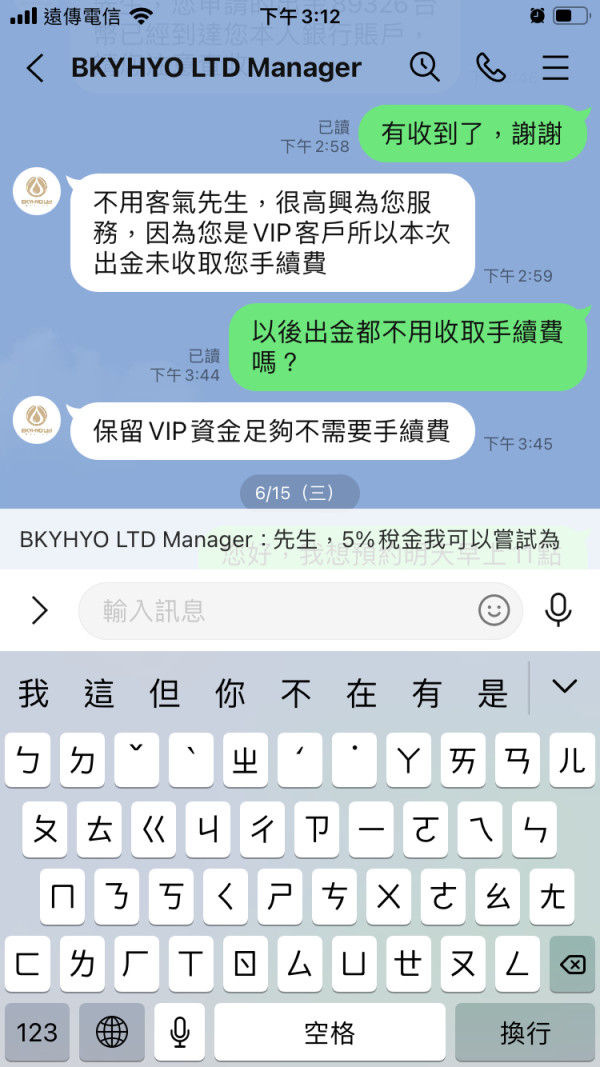Start a voice call with BKYHYO LTD Manager
Image resolution: width=600 pixels, height=1067 pixels.
490,67
